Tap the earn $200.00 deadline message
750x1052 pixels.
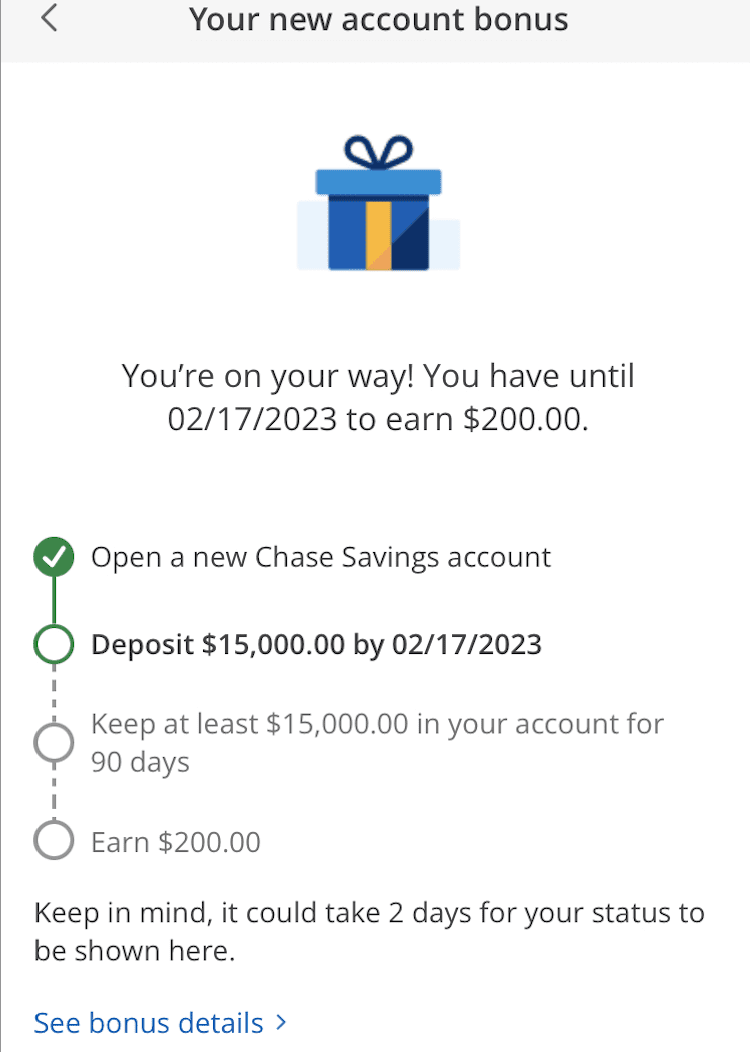[x=378, y=397]
